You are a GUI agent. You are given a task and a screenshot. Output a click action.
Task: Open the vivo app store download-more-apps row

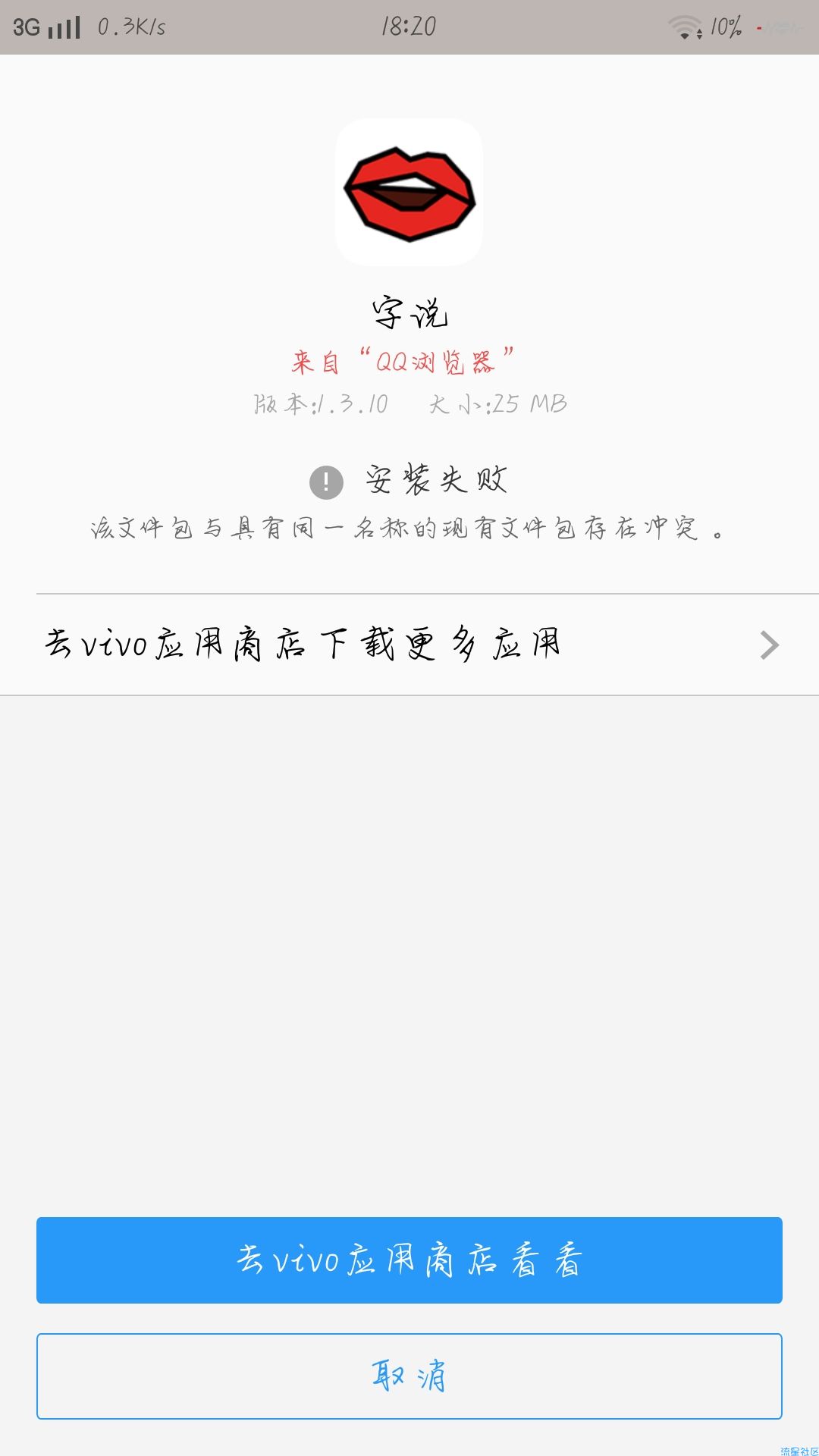pos(409,645)
